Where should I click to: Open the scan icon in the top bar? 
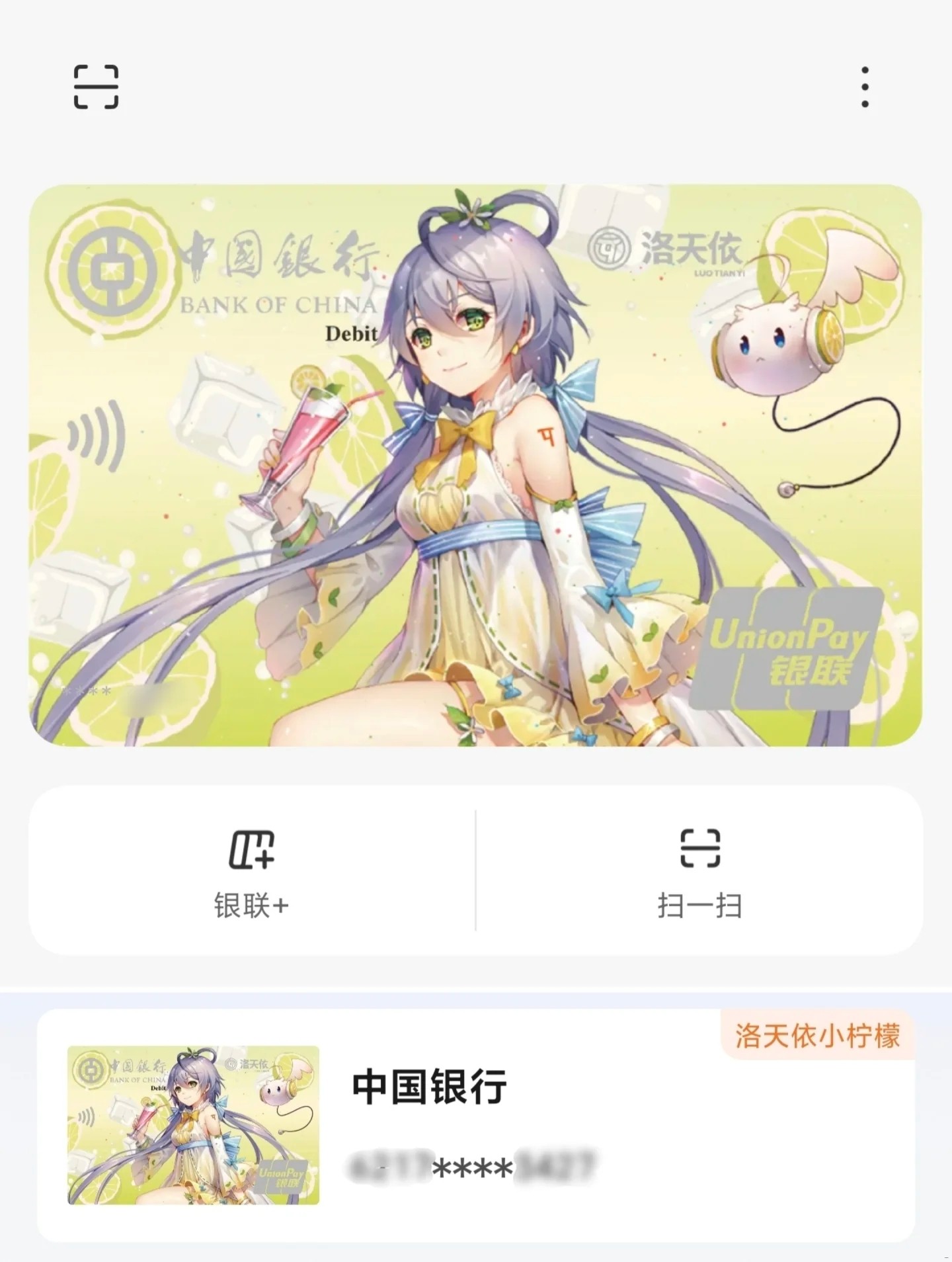pyautogui.click(x=96, y=87)
